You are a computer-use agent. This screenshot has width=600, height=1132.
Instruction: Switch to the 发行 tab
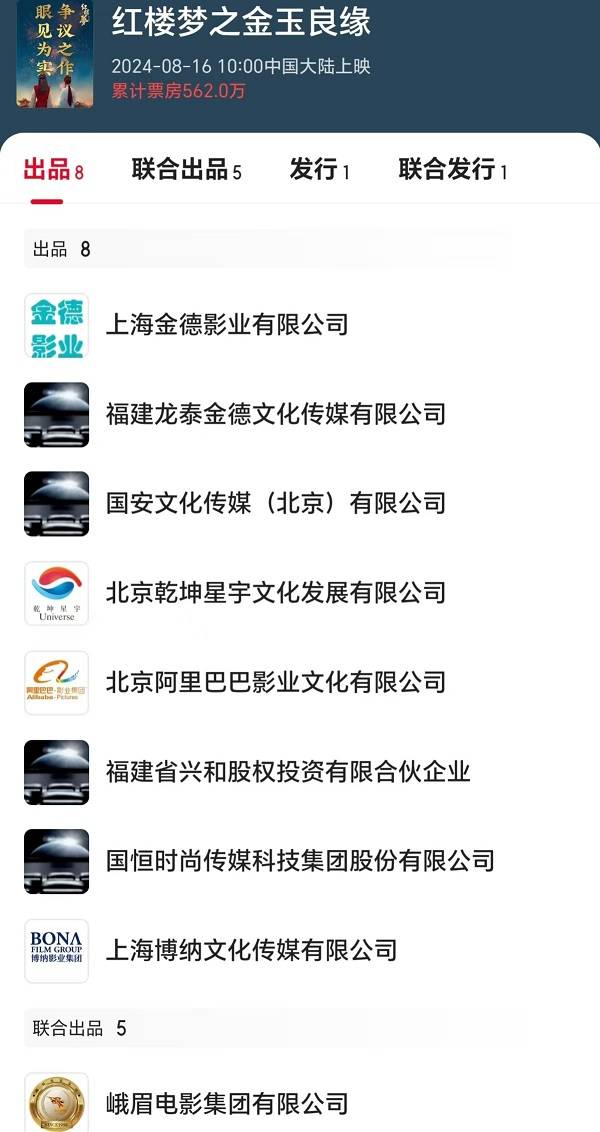pyautogui.click(x=319, y=170)
